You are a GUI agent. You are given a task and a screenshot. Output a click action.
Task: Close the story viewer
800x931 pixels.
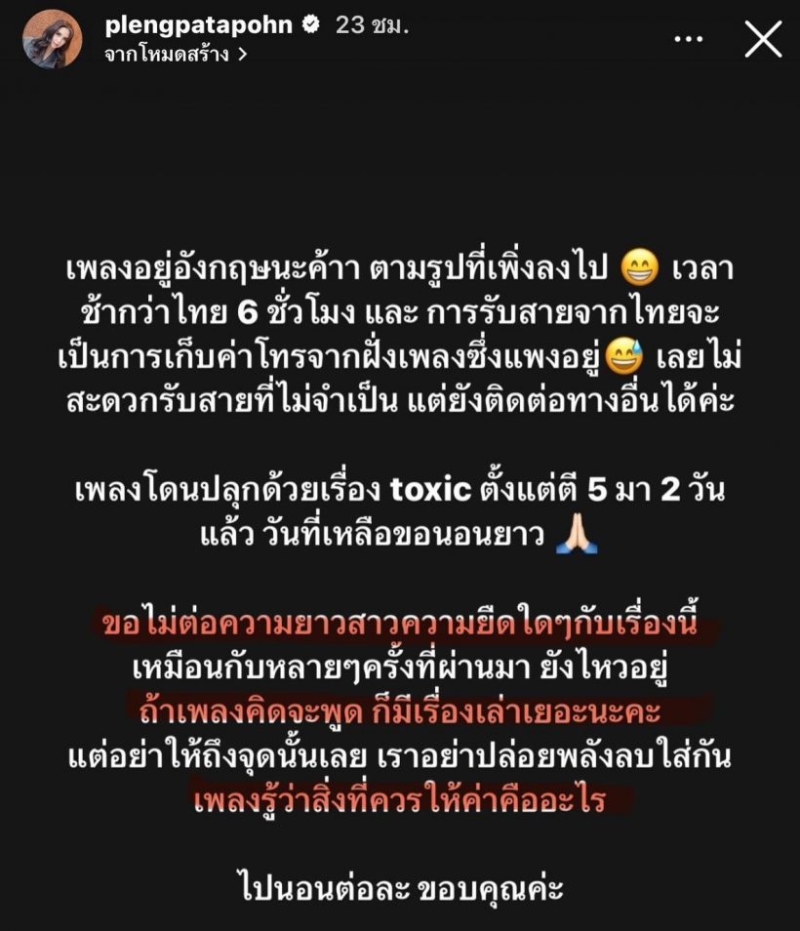pyautogui.click(x=763, y=39)
